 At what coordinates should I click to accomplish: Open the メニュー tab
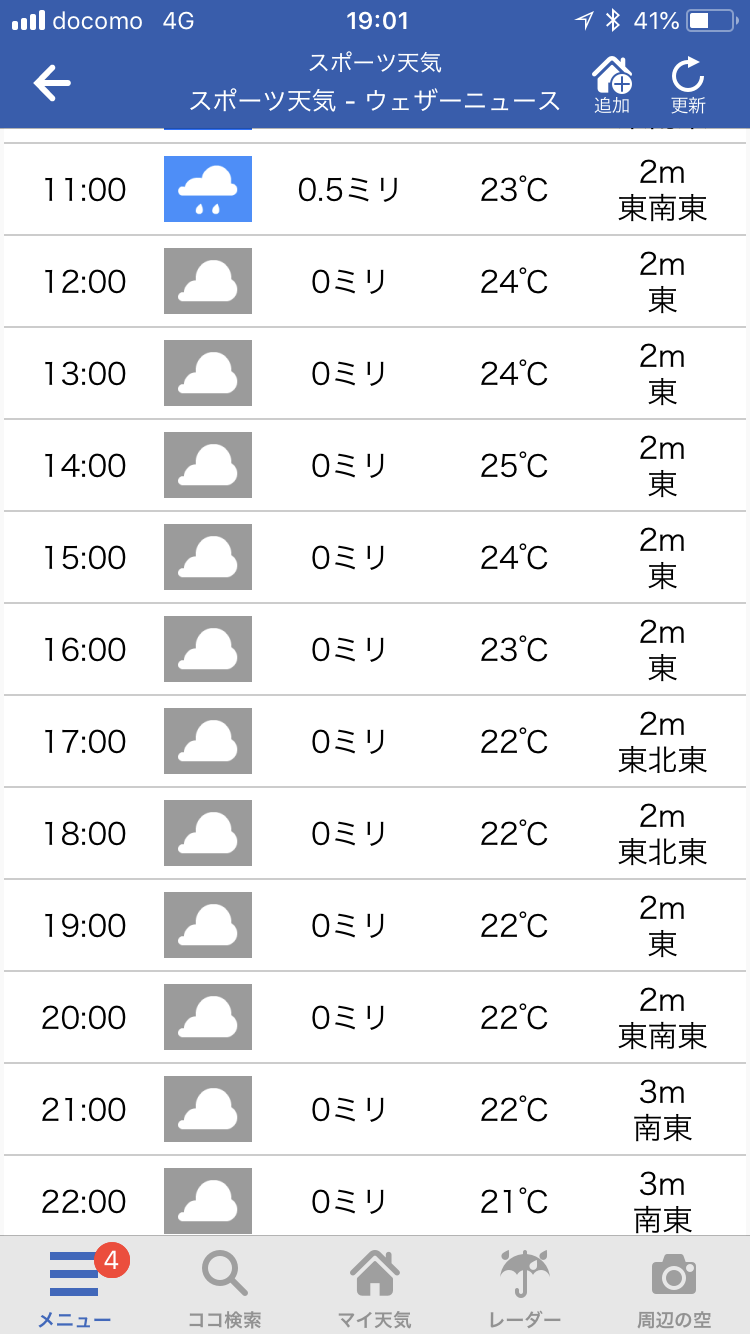(x=75, y=1285)
